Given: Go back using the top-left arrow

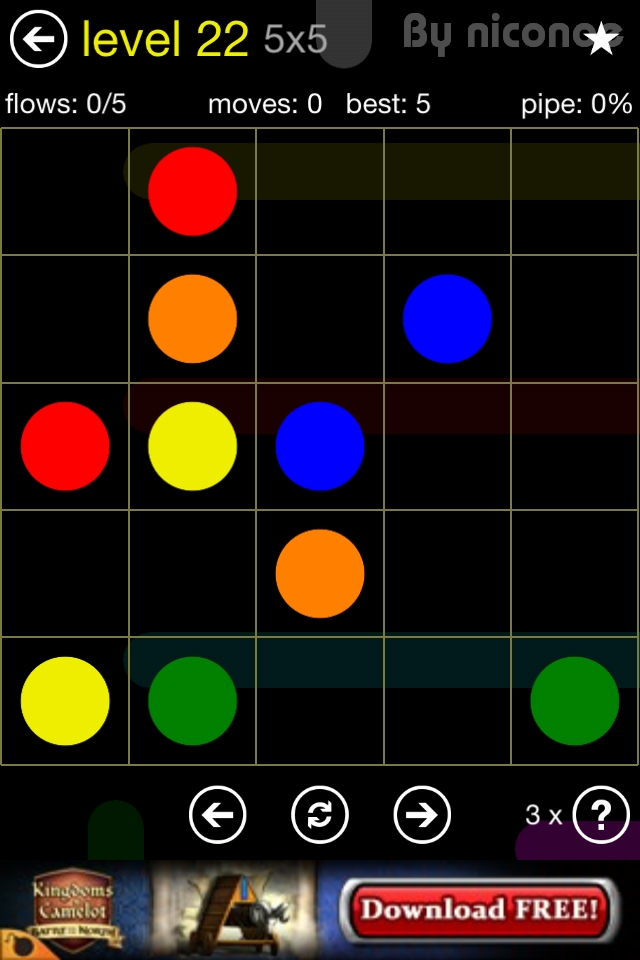Looking at the screenshot, I should pyautogui.click(x=38, y=40).
